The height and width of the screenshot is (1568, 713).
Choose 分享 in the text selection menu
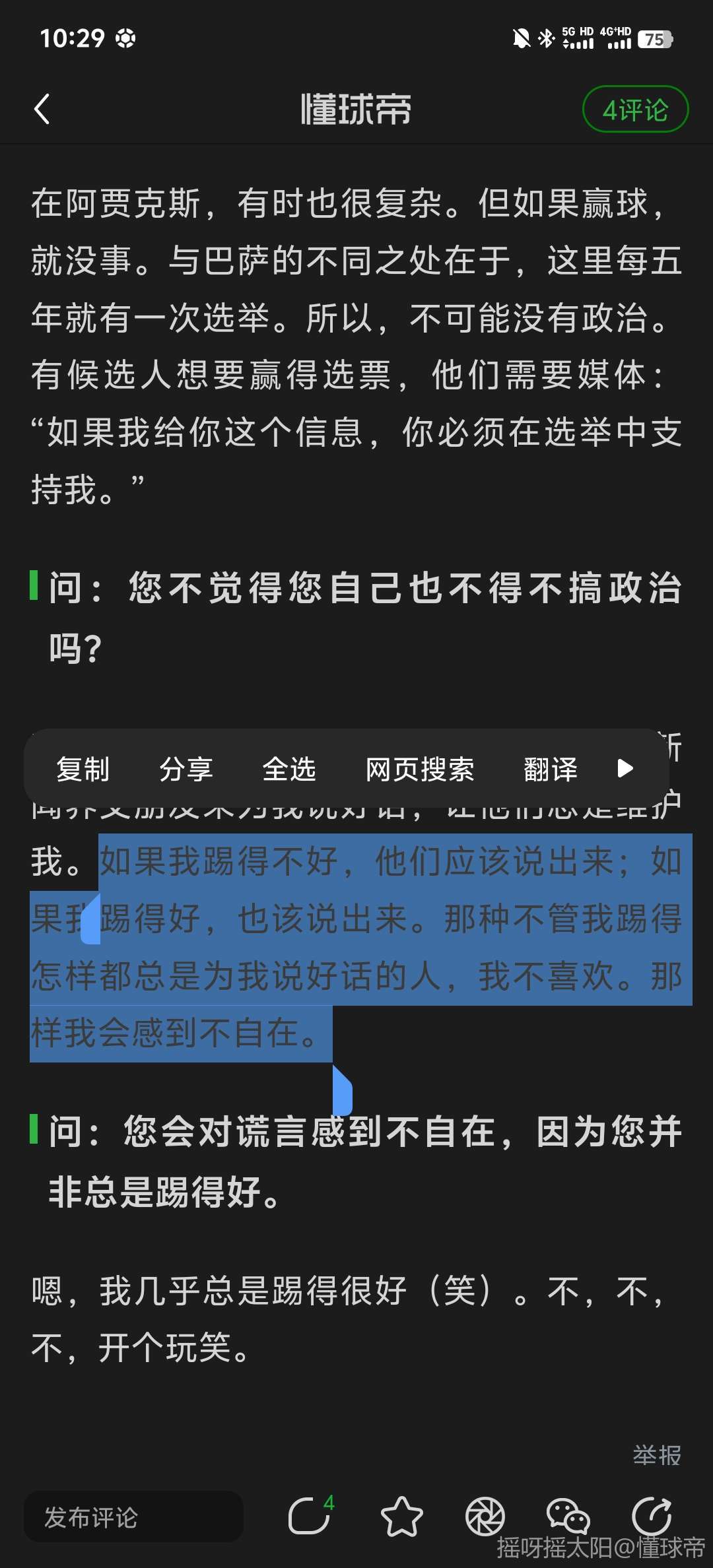[186, 769]
